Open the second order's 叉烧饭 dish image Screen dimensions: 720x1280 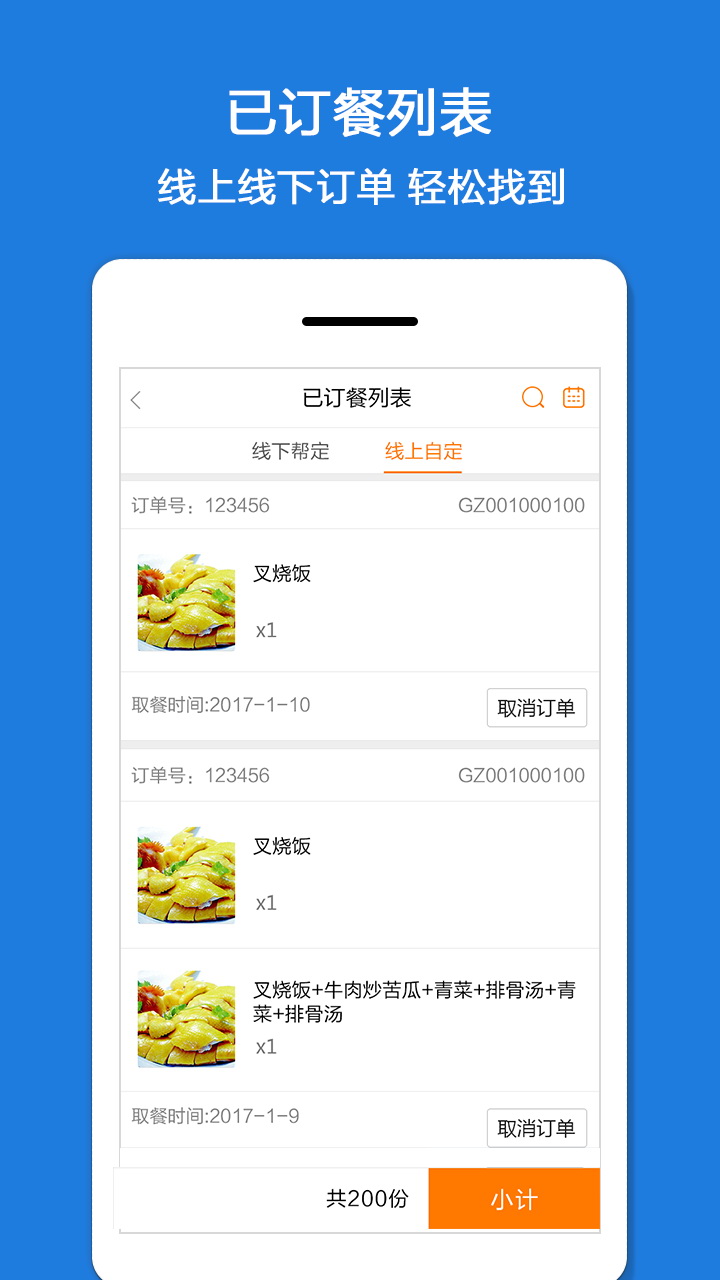184,873
